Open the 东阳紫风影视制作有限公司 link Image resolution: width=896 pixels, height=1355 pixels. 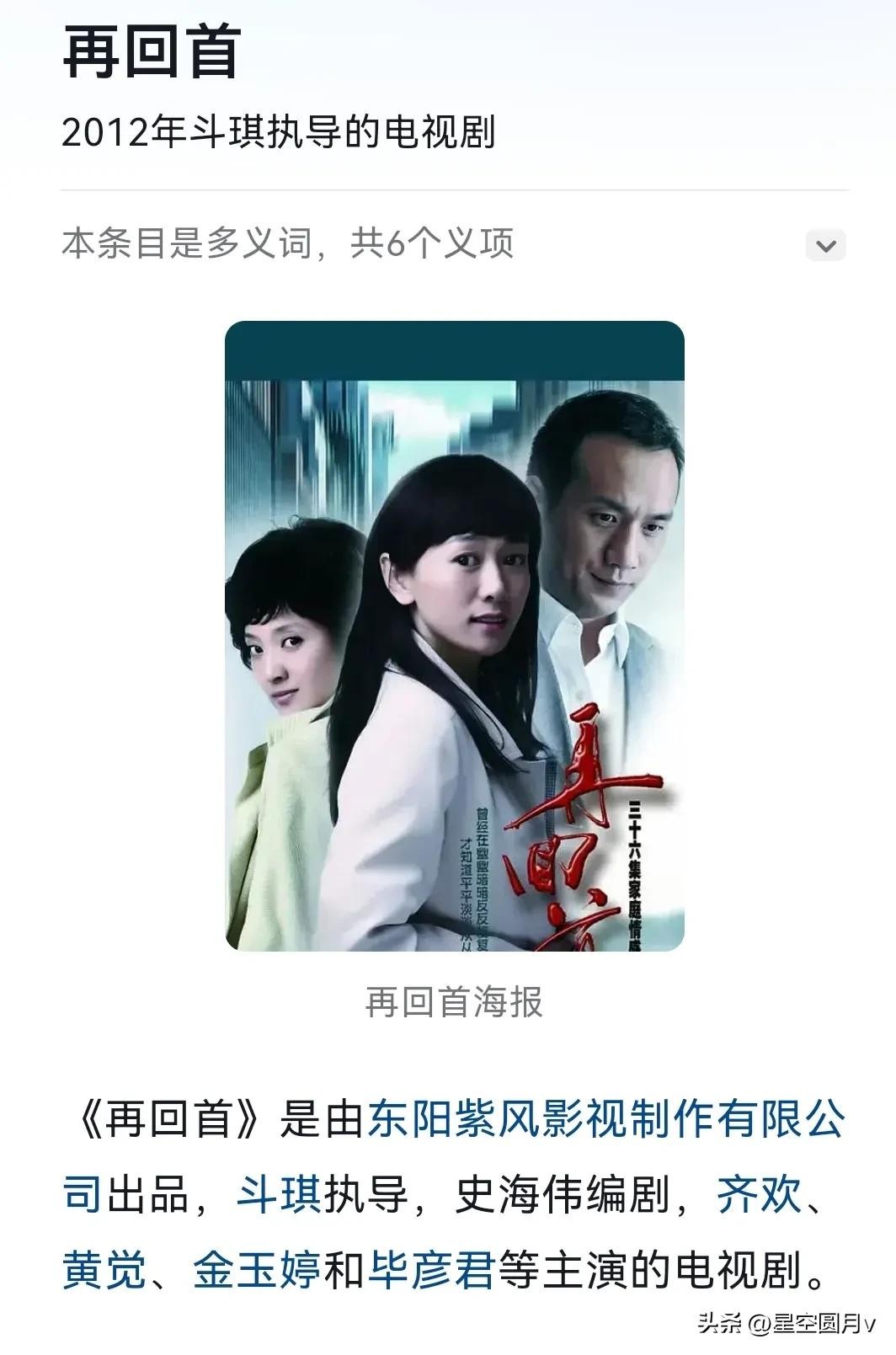tap(605, 1120)
